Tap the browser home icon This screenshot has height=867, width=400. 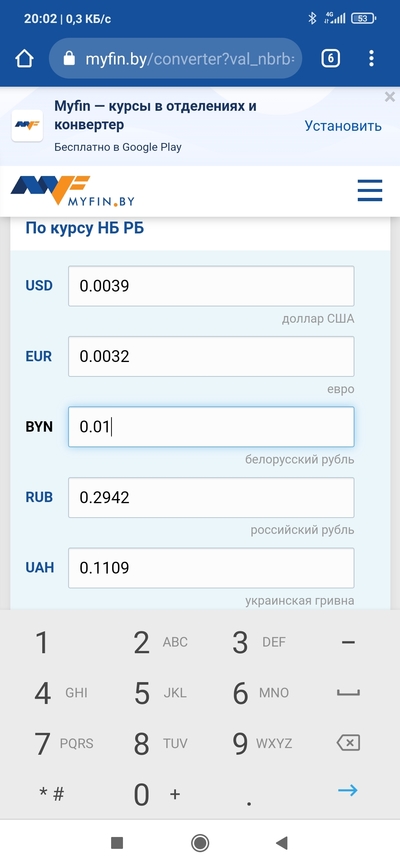click(x=24, y=59)
